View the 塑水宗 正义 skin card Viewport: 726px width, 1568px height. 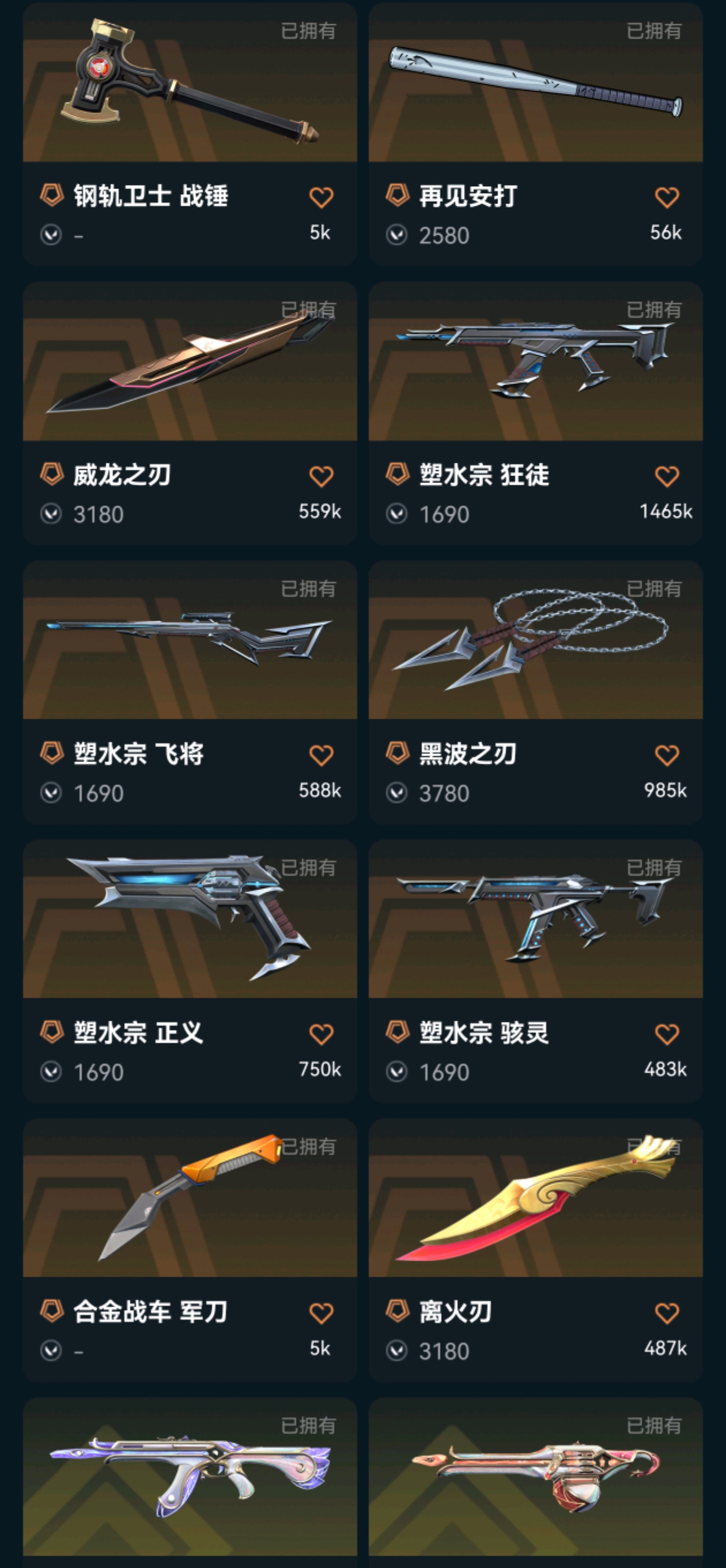point(190,971)
